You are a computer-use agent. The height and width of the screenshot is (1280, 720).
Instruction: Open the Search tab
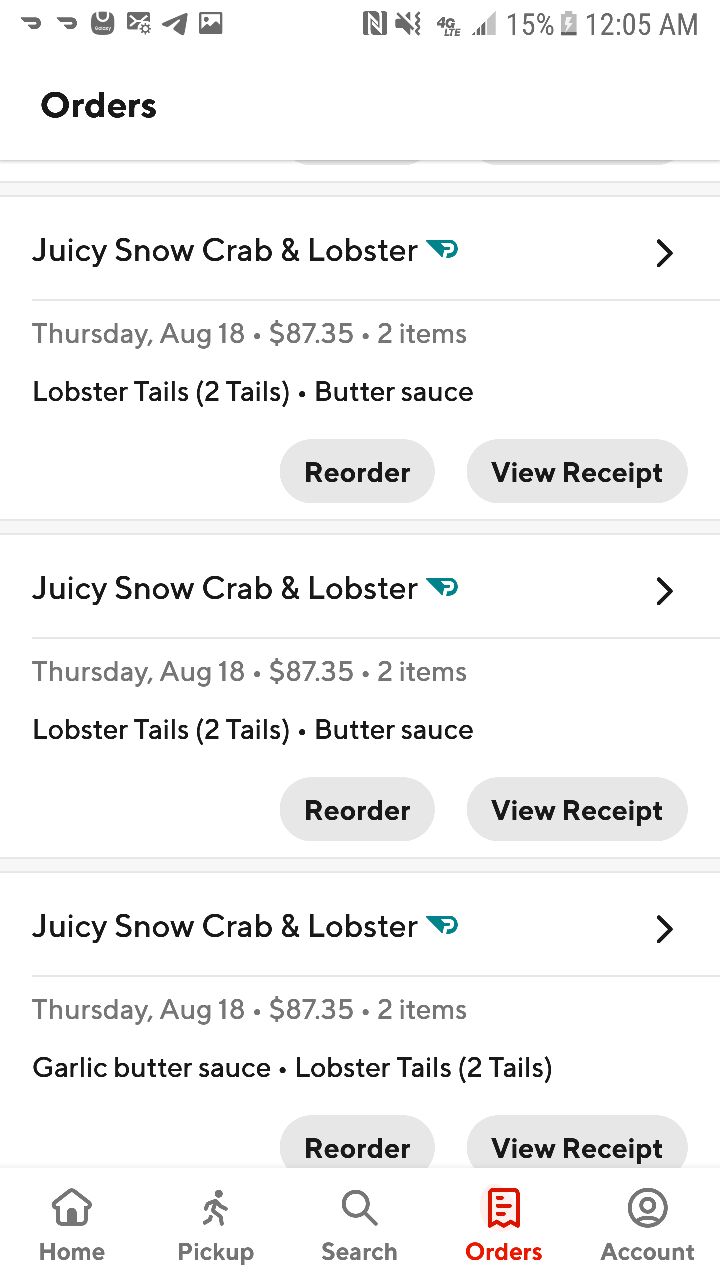pyautogui.click(x=359, y=1225)
